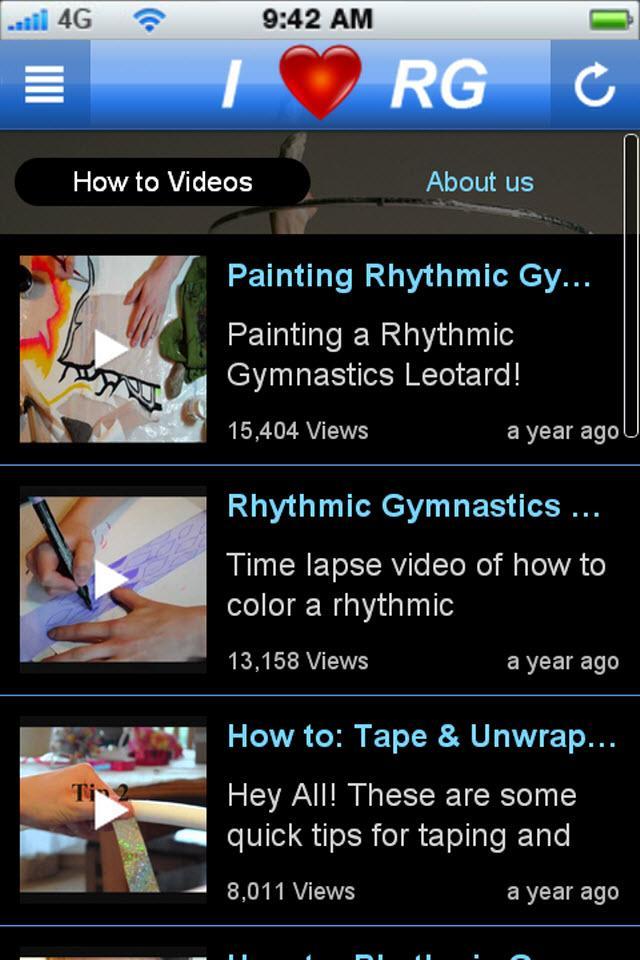Play the Painting a Rhythmic Gymnastics Leotard video
The height and width of the screenshot is (960, 640).
(x=112, y=349)
